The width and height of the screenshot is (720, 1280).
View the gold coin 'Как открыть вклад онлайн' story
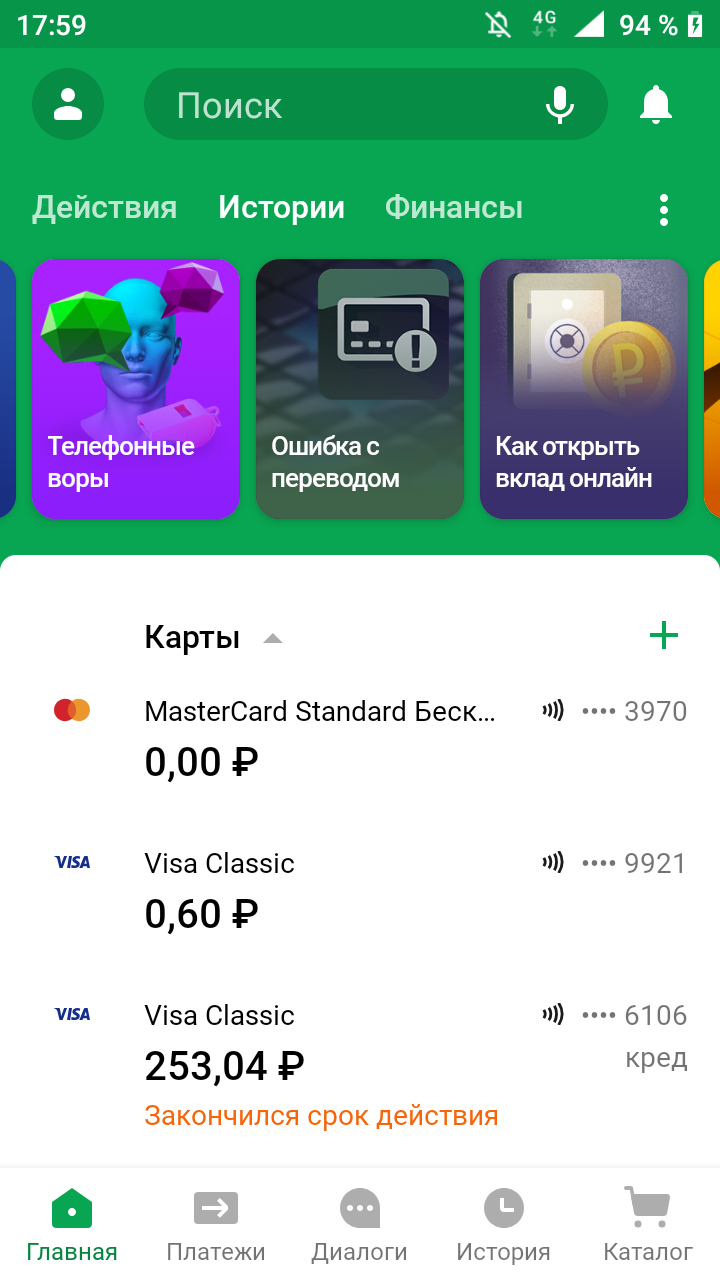(583, 389)
